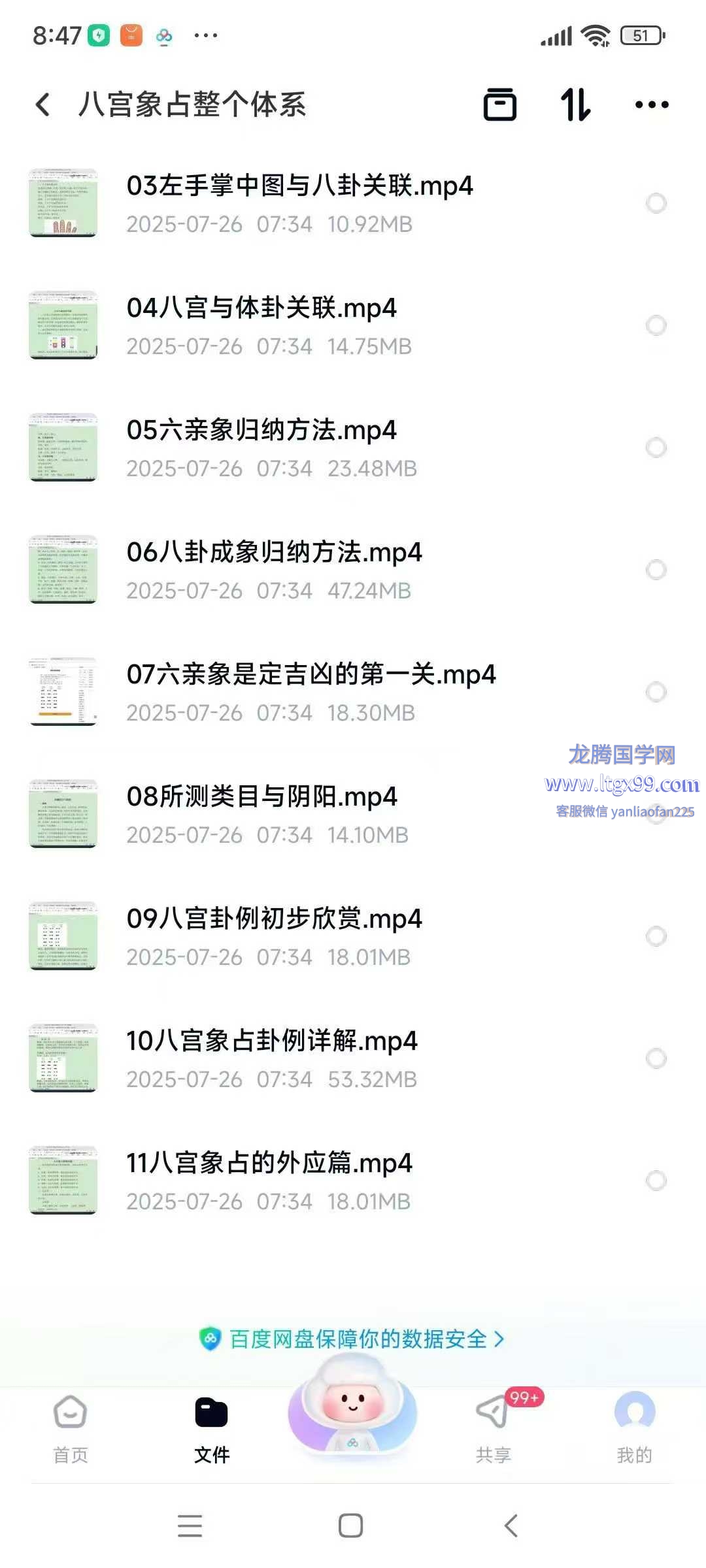Viewport: 706px width, 1568px height.
Task: Open 08所测类目与阴阳.mp4 video
Action: tap(261, 797)
